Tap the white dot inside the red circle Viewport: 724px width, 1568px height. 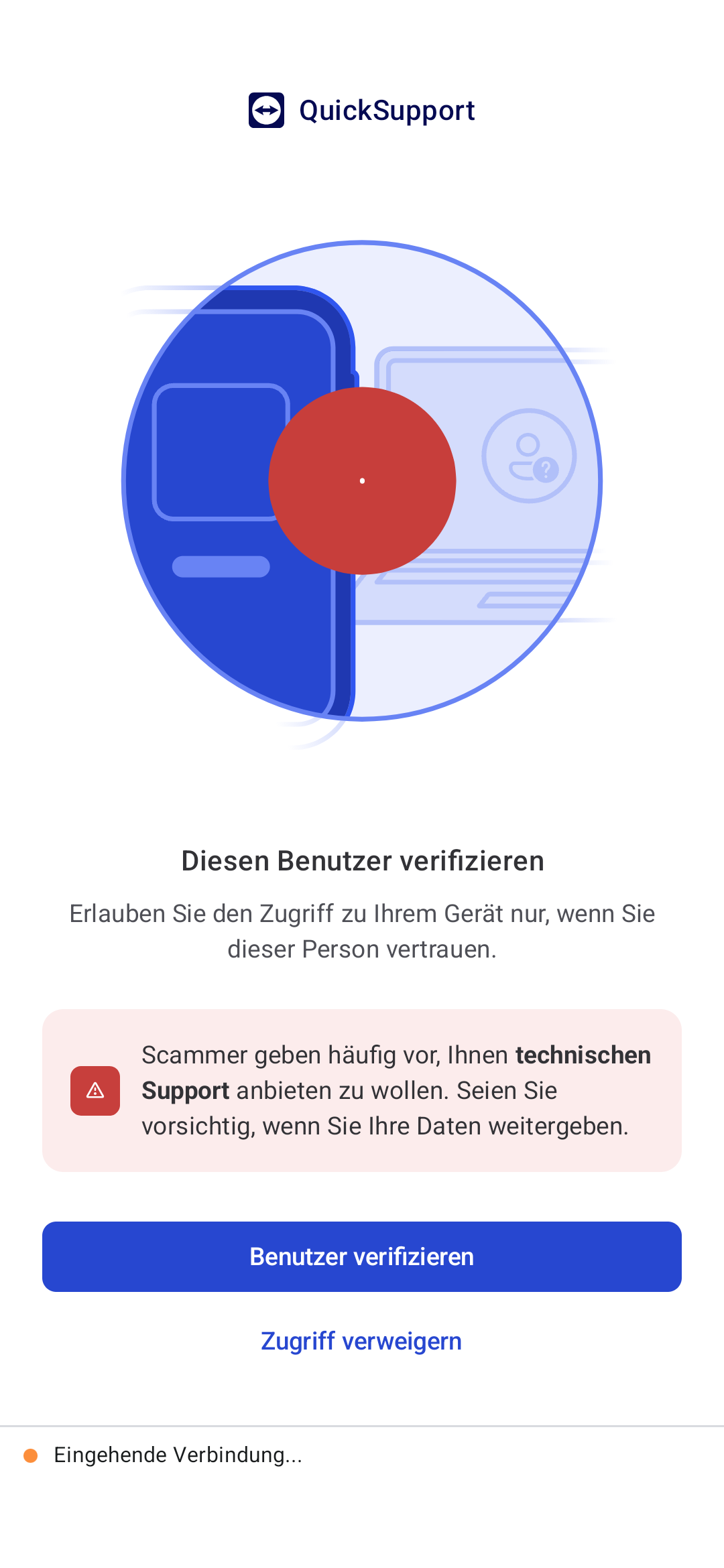362,480
